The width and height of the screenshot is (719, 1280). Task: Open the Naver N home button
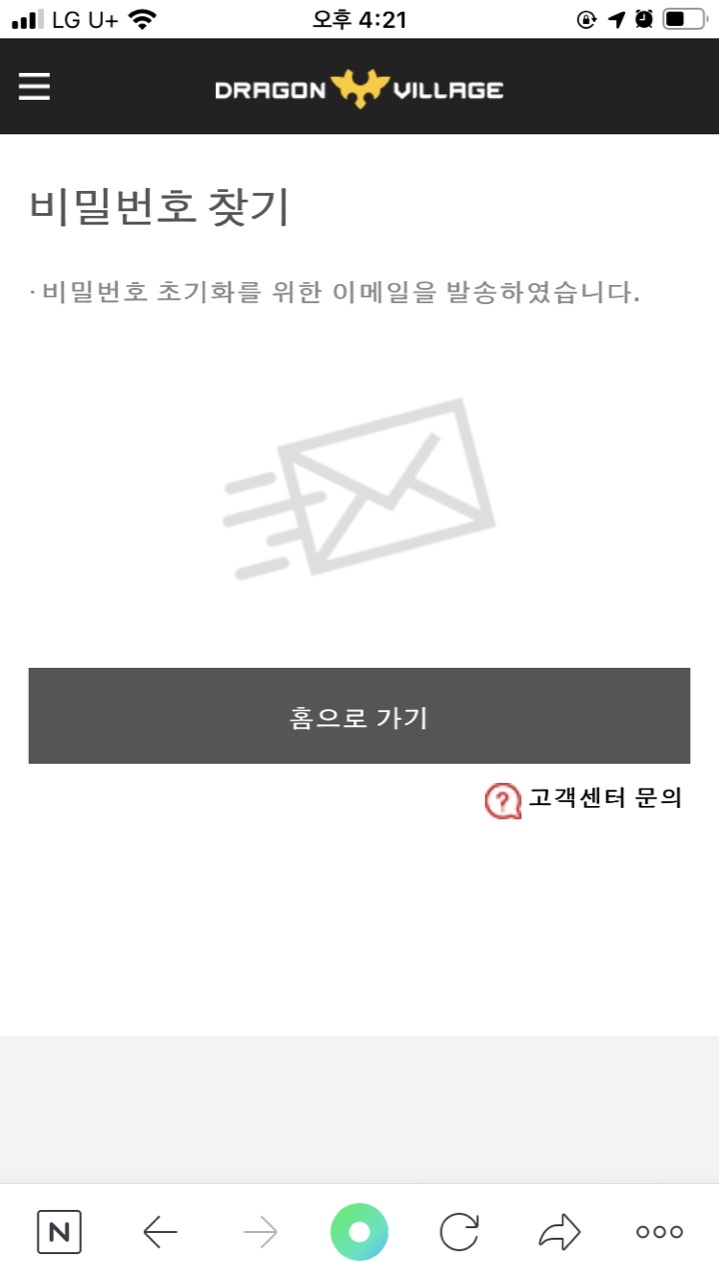(x=59, y=1232)
